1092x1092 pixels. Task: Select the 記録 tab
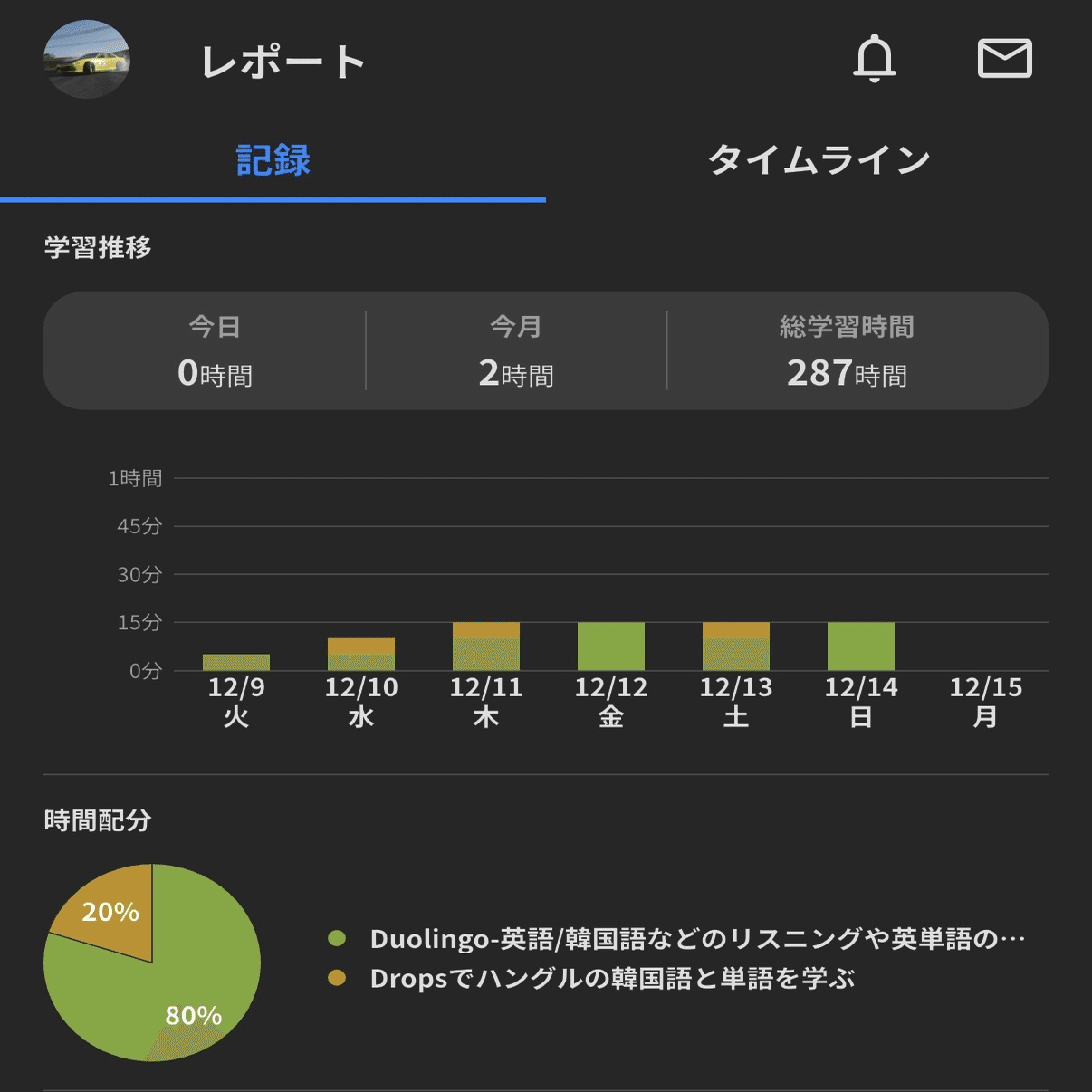[x=273, y=160]
